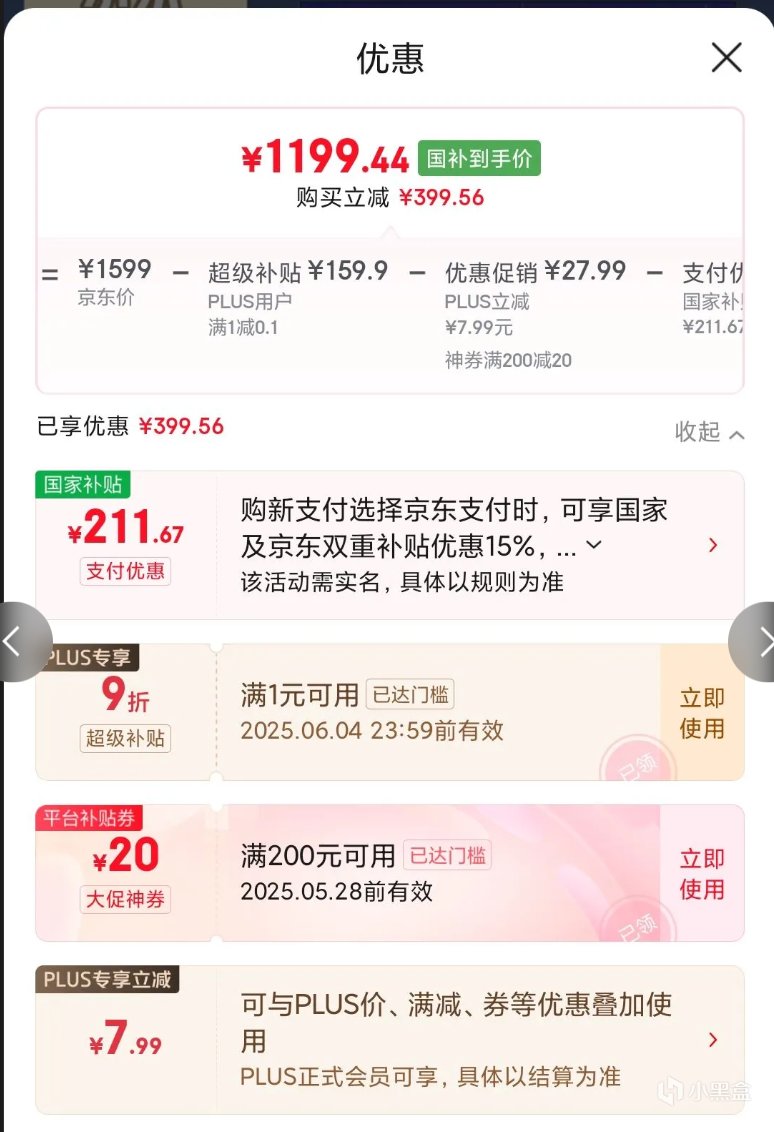774x1132 pixels.
Task: Use the PLUS专享 9折 超级补贴 coupon now
Action: coord(701,713)
